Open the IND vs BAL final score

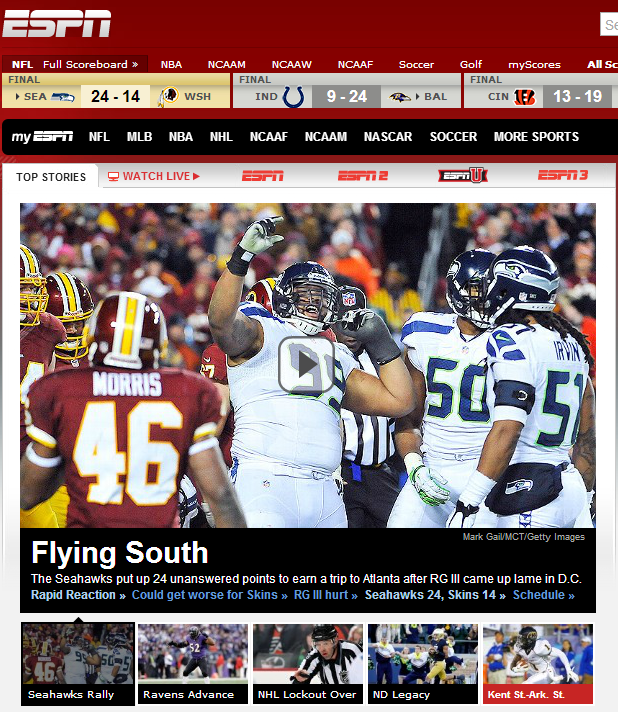[346, 97]
